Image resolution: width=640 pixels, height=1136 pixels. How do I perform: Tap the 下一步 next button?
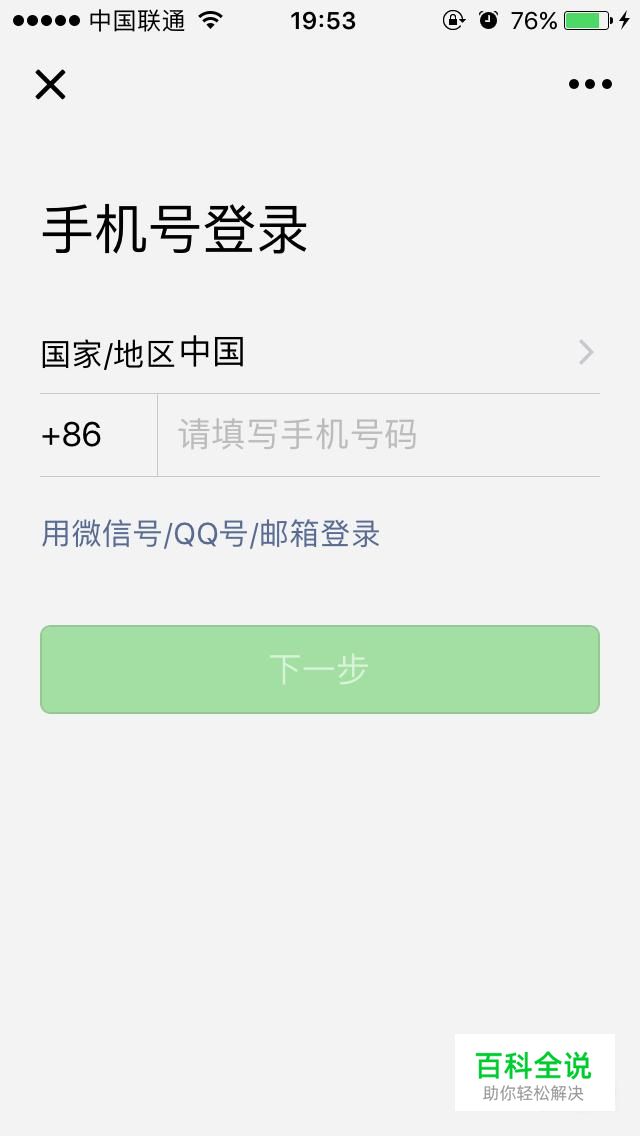coord(320,669)
